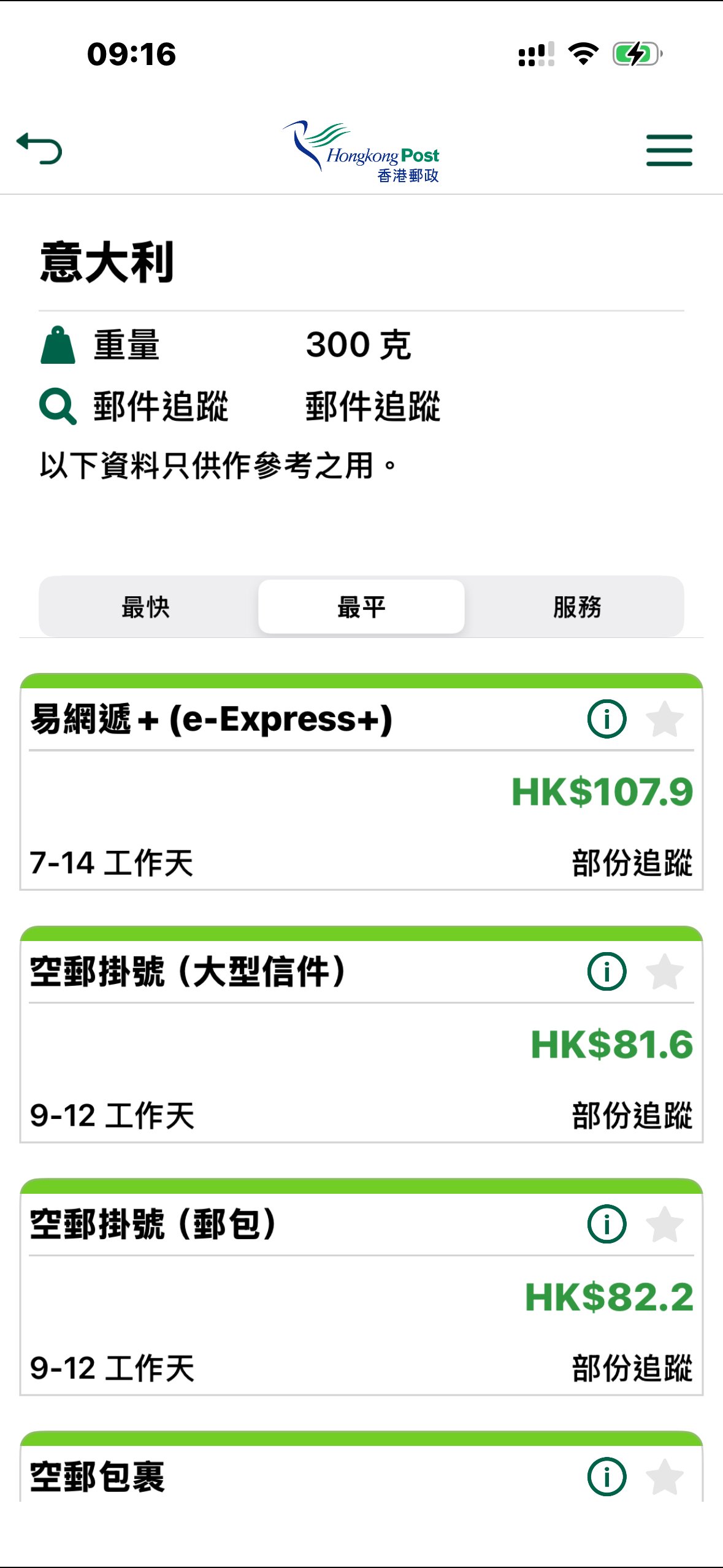Show info for 空郵包裹

point(606,1477)
